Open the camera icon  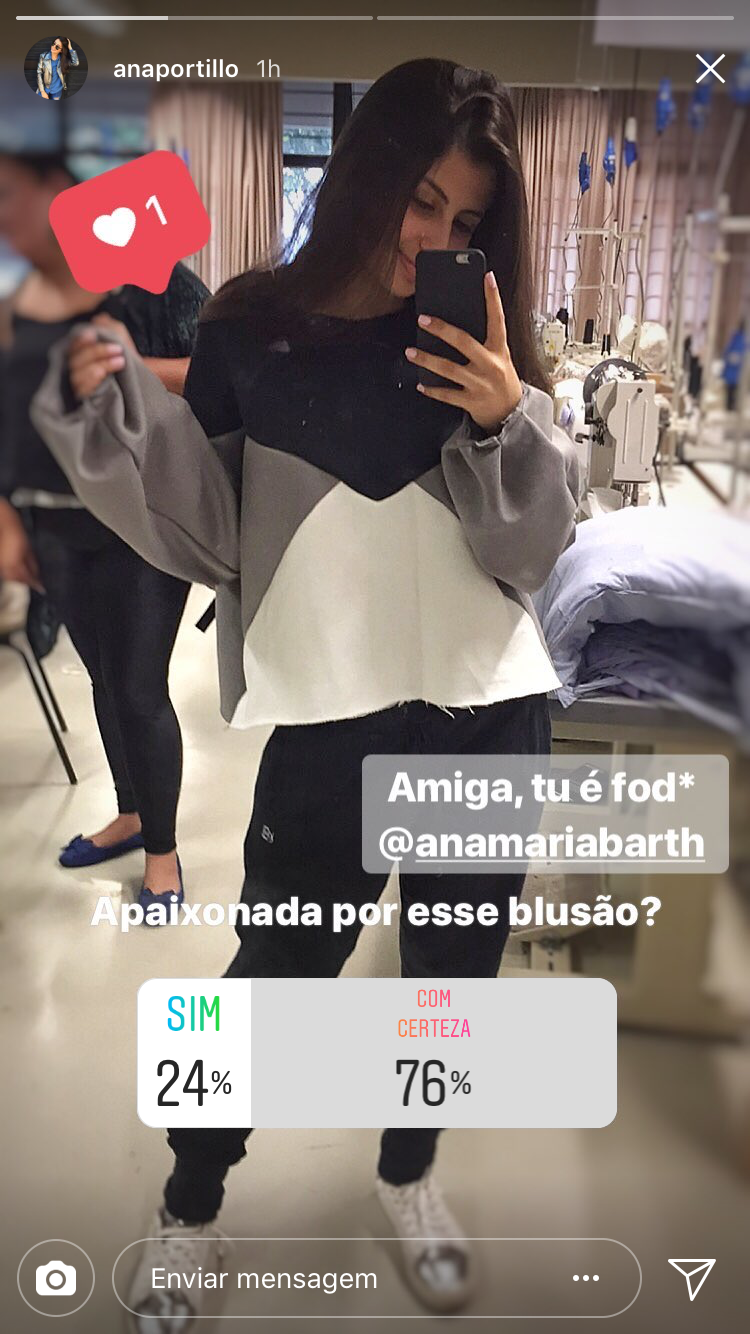[56, 1278]
